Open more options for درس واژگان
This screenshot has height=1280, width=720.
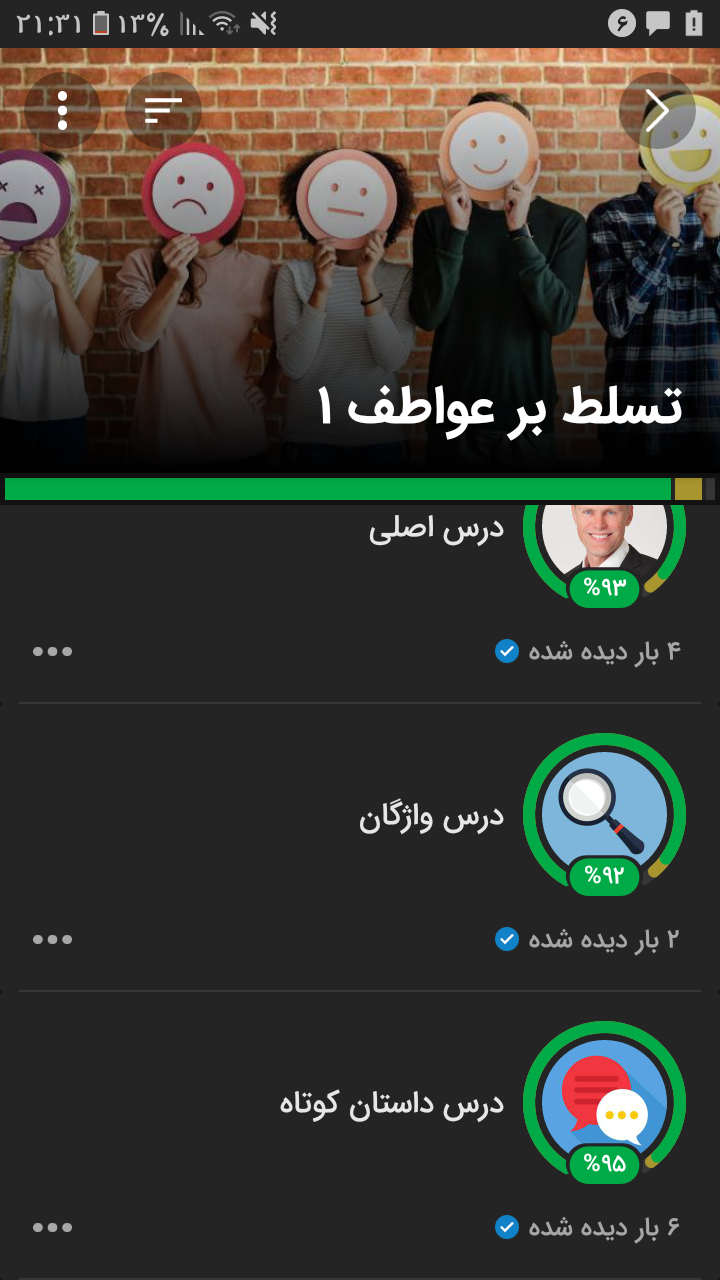(52, 939)
